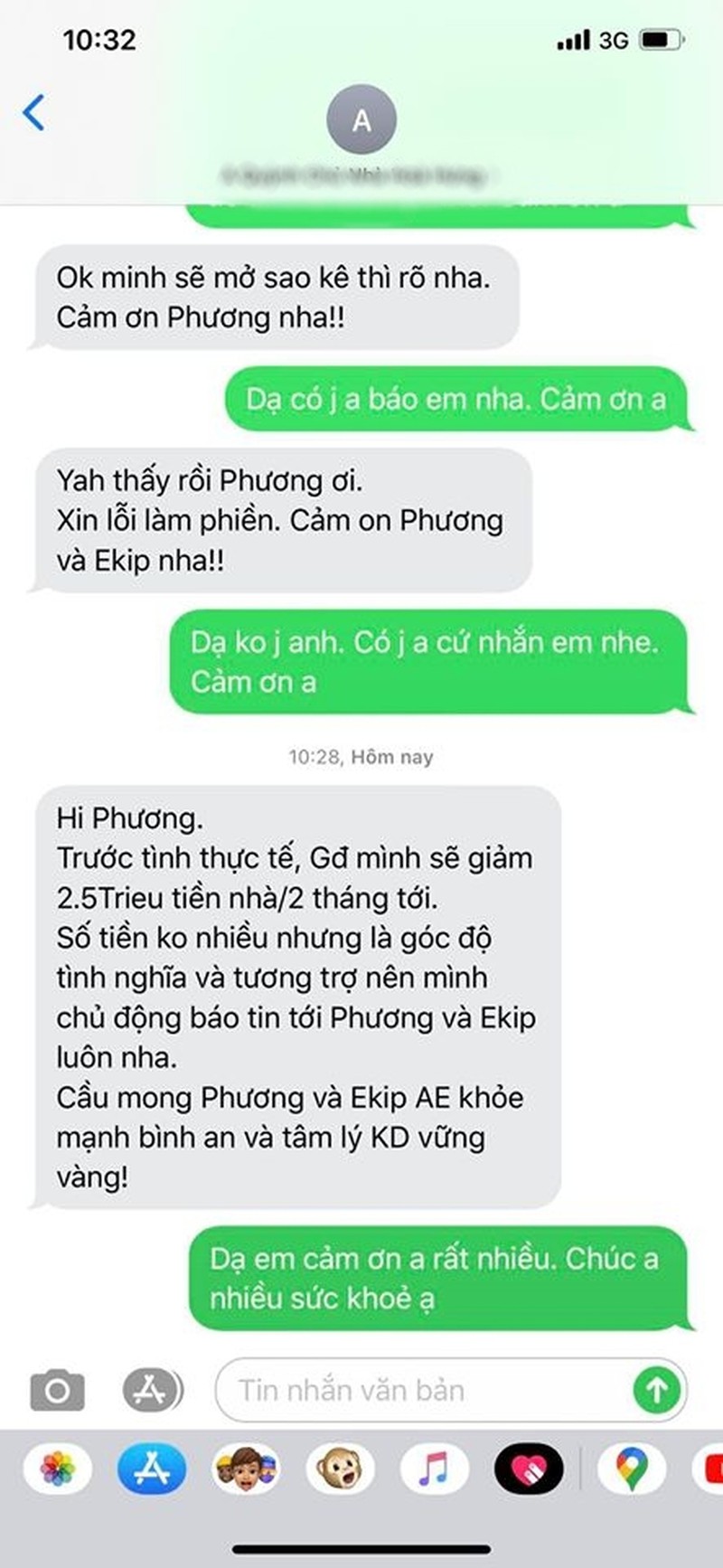This screenshot has height=1568, width=723.
Task: Toggle the App Store apps drawer button
Action: click(x=151, y=1390)
